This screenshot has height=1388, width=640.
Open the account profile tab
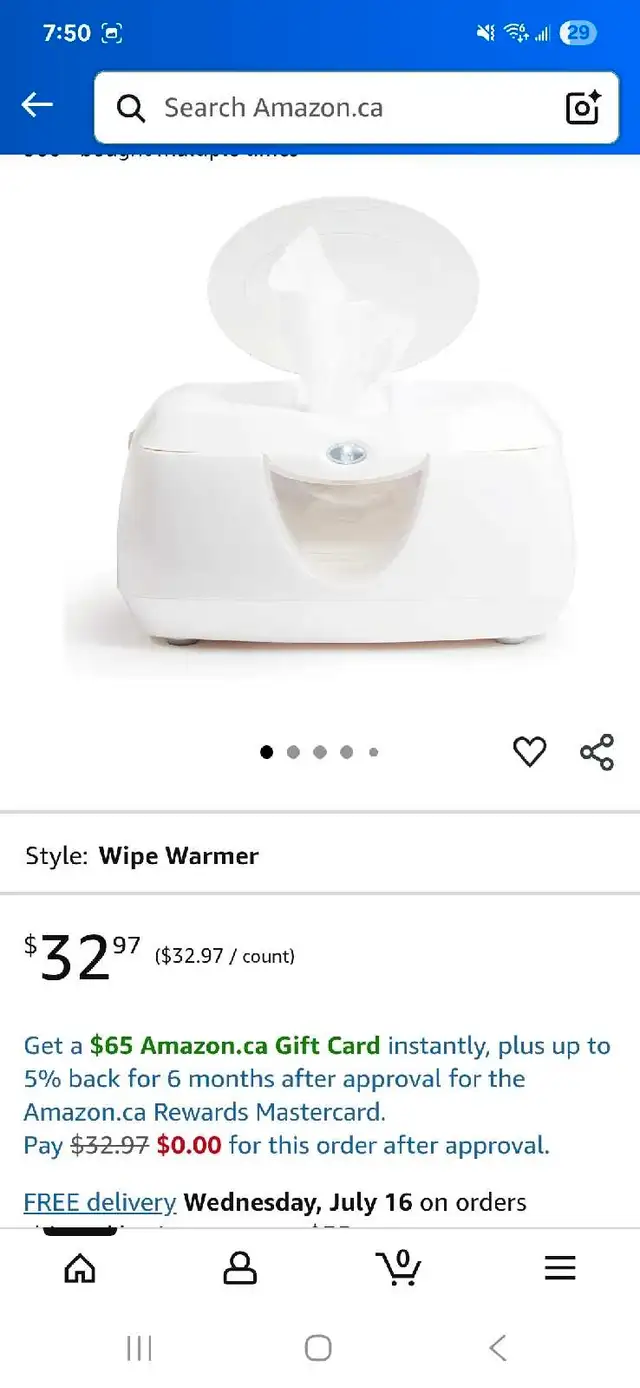coord(240,1268)
